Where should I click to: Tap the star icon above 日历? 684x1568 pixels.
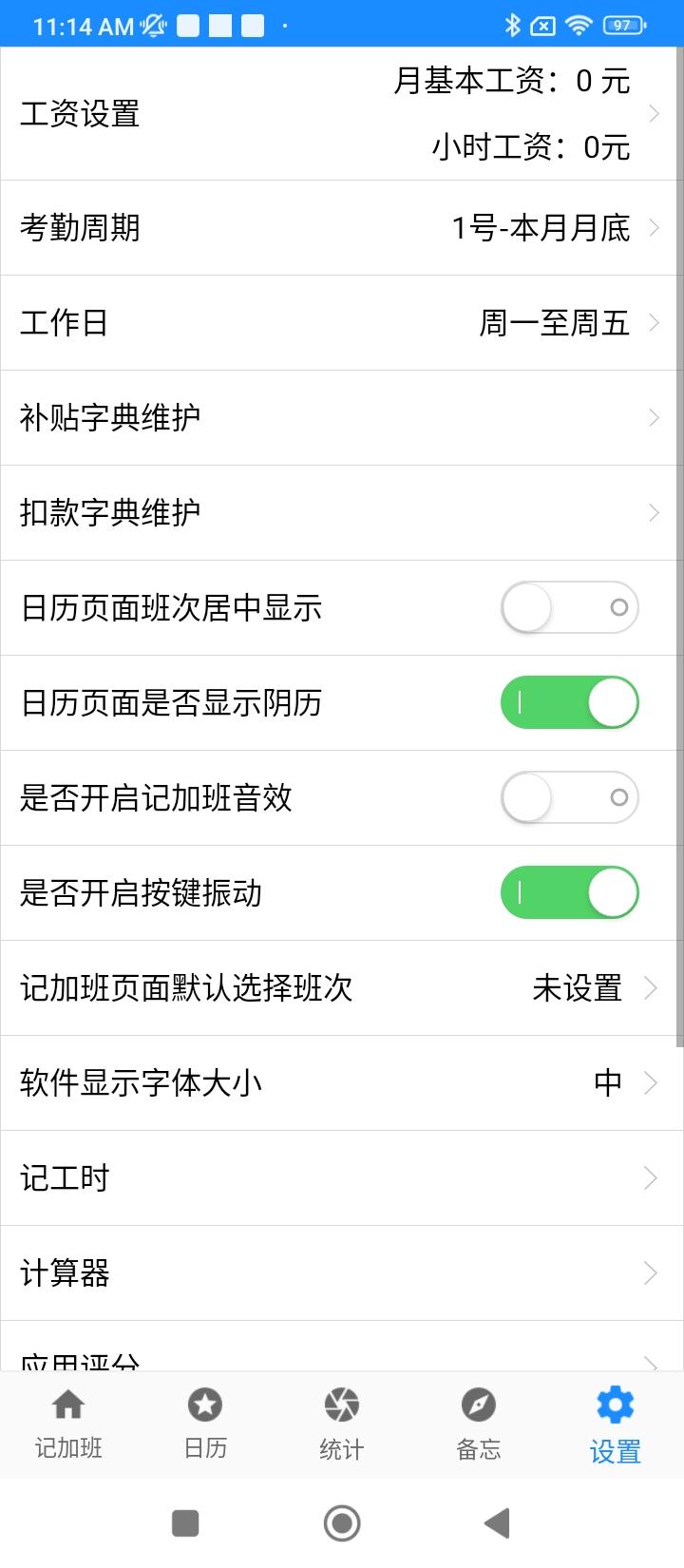(x=204, y=1405)
